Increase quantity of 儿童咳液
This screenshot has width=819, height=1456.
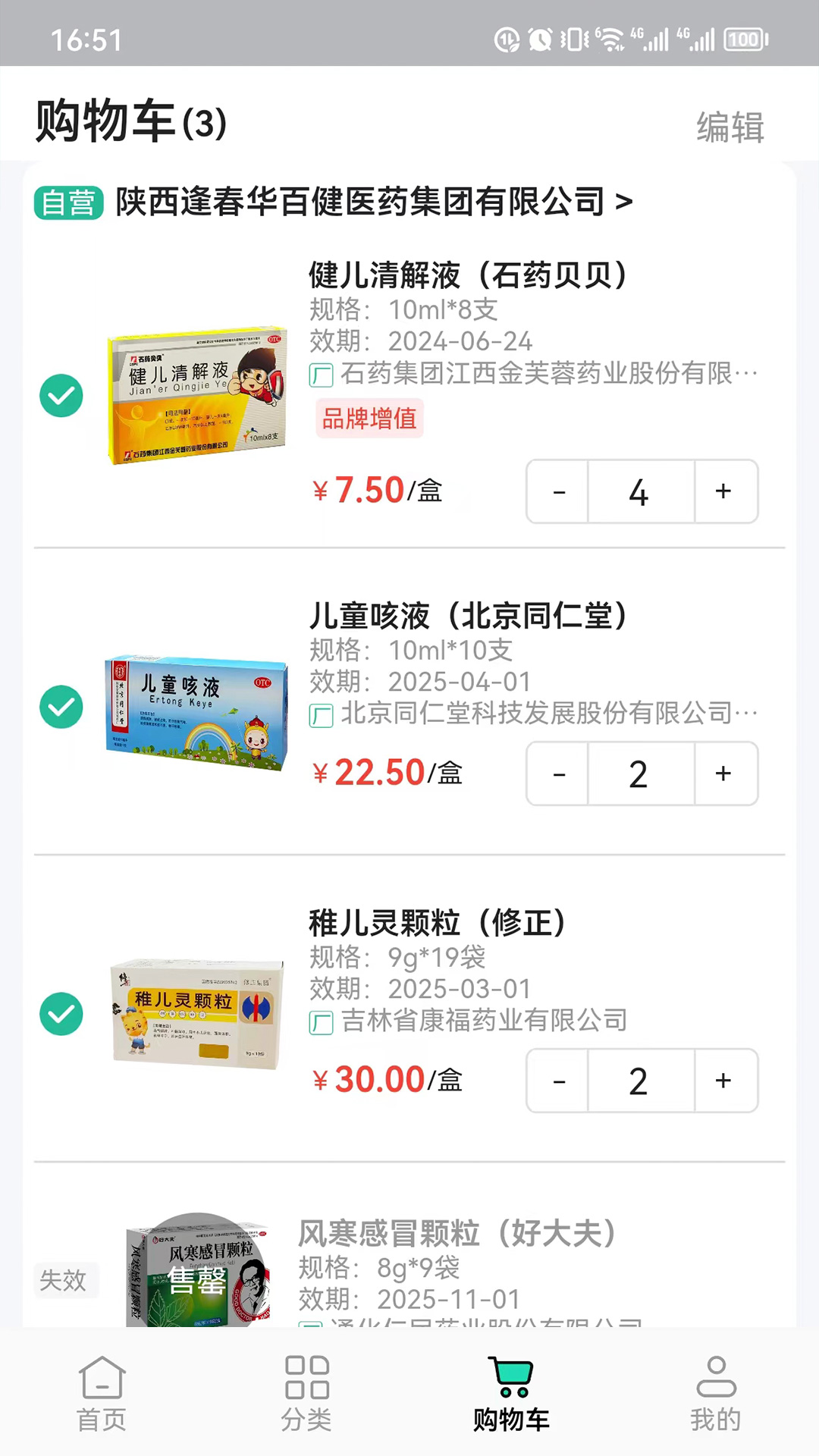click(x=723, y=773)
